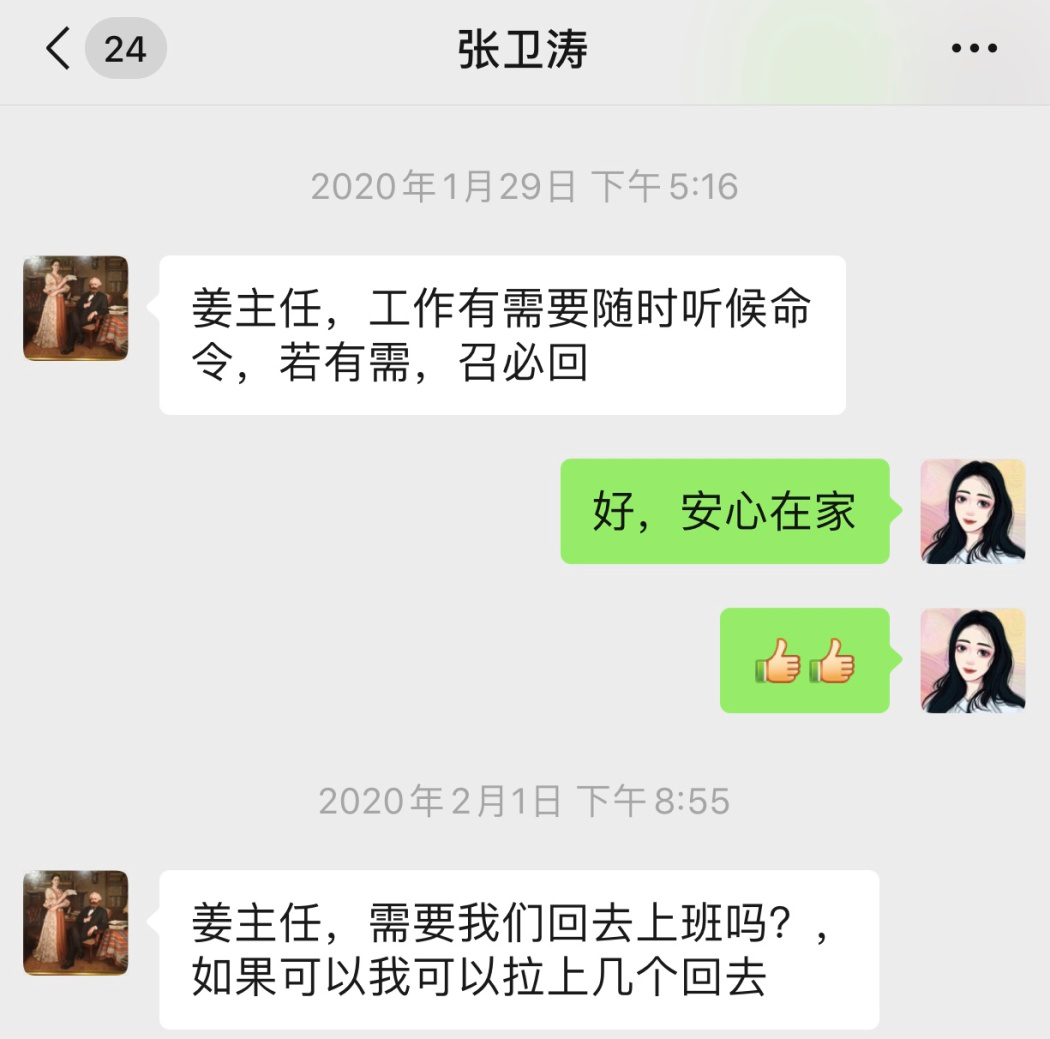The height and width of the screenshot is (1039, 1050).
Task: Tap my avatar beside 好，安心在家
Action: [x=972, y=511]
